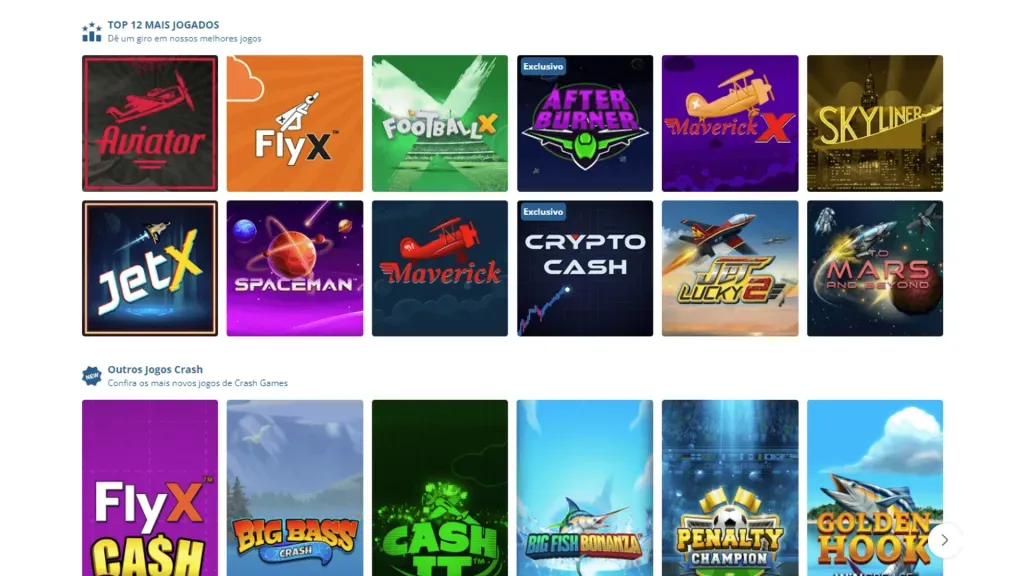Open the red Maverick game tile
The width and height of the screenshot is (1024, 576).
click(440, 268)
